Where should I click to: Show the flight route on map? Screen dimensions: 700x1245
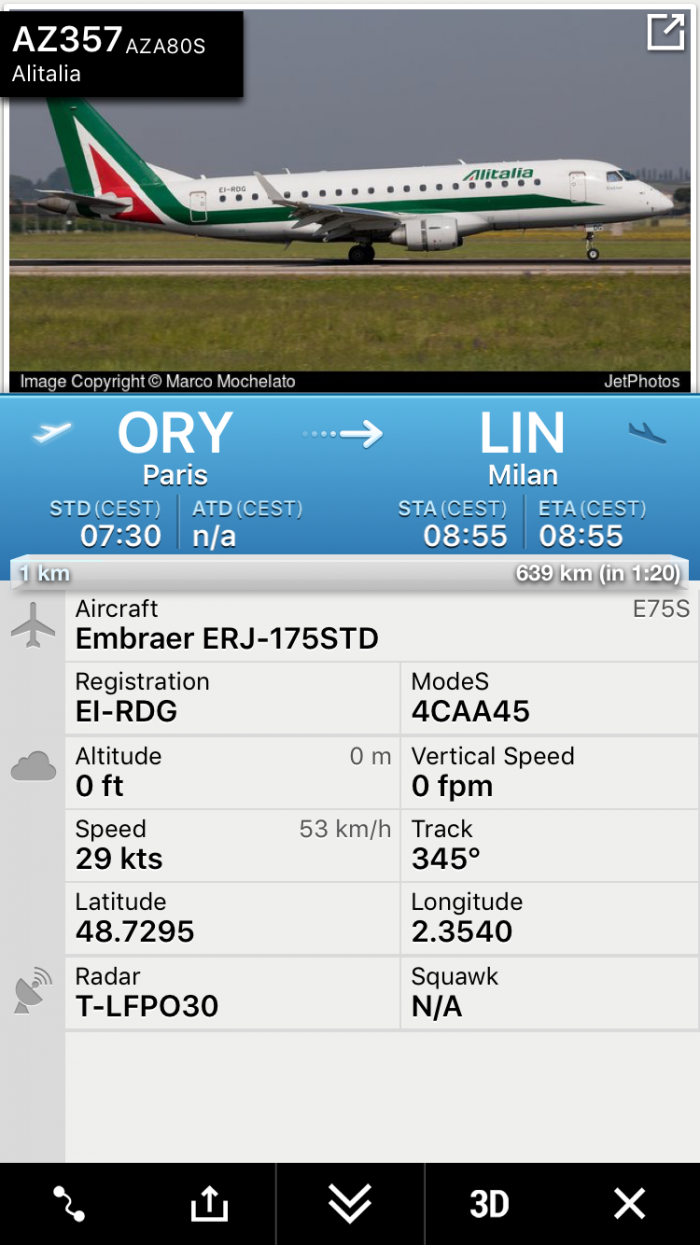69,1203
